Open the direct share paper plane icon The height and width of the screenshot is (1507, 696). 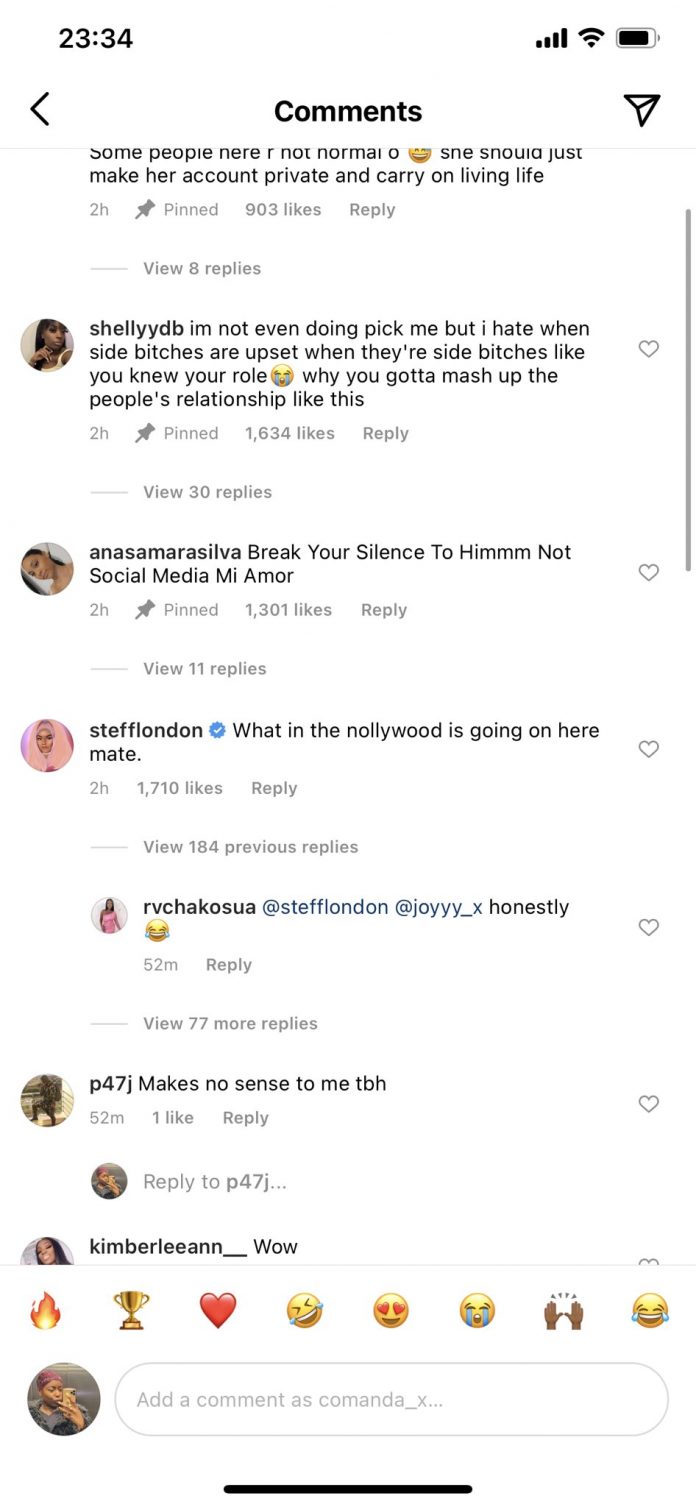641,110
